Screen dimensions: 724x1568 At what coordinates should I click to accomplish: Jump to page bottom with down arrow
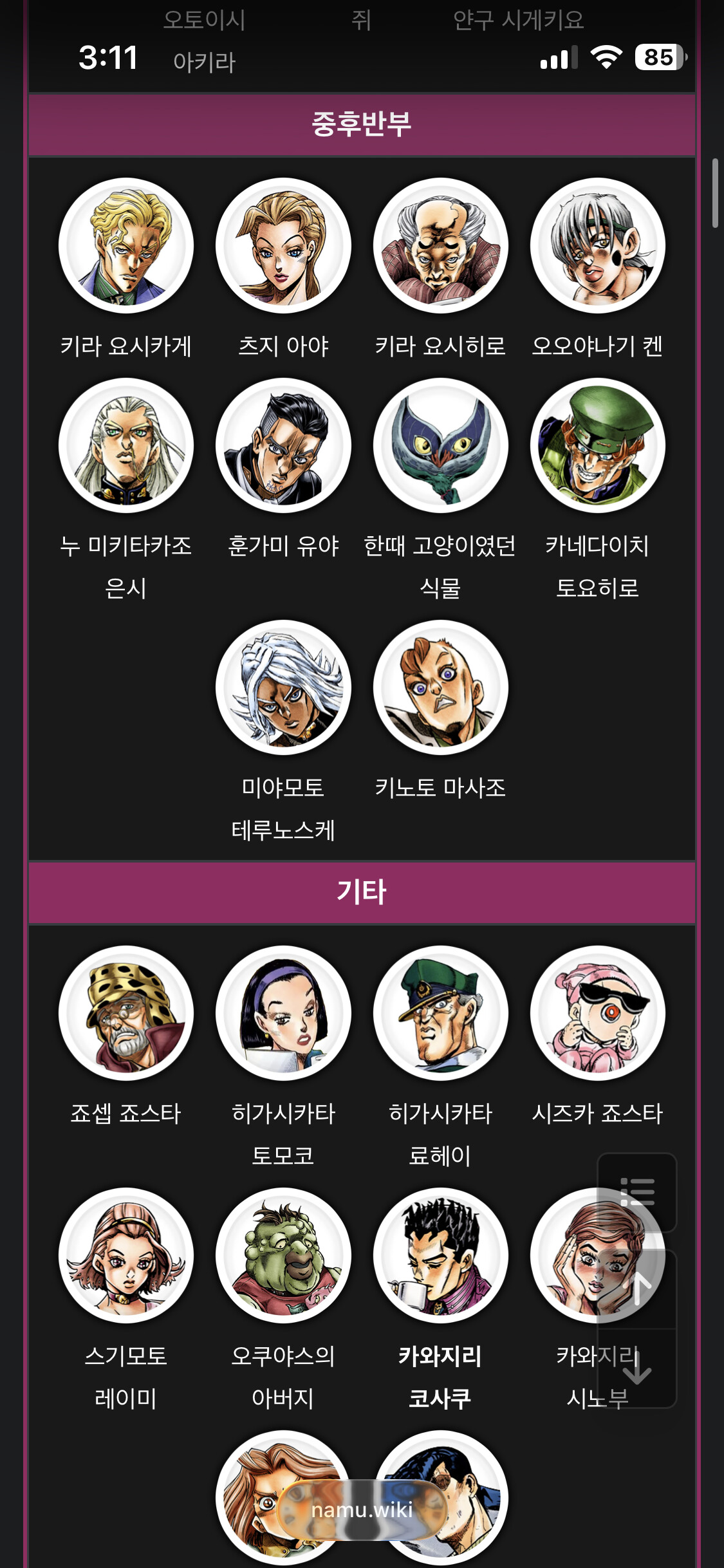tap(637, 1369)
